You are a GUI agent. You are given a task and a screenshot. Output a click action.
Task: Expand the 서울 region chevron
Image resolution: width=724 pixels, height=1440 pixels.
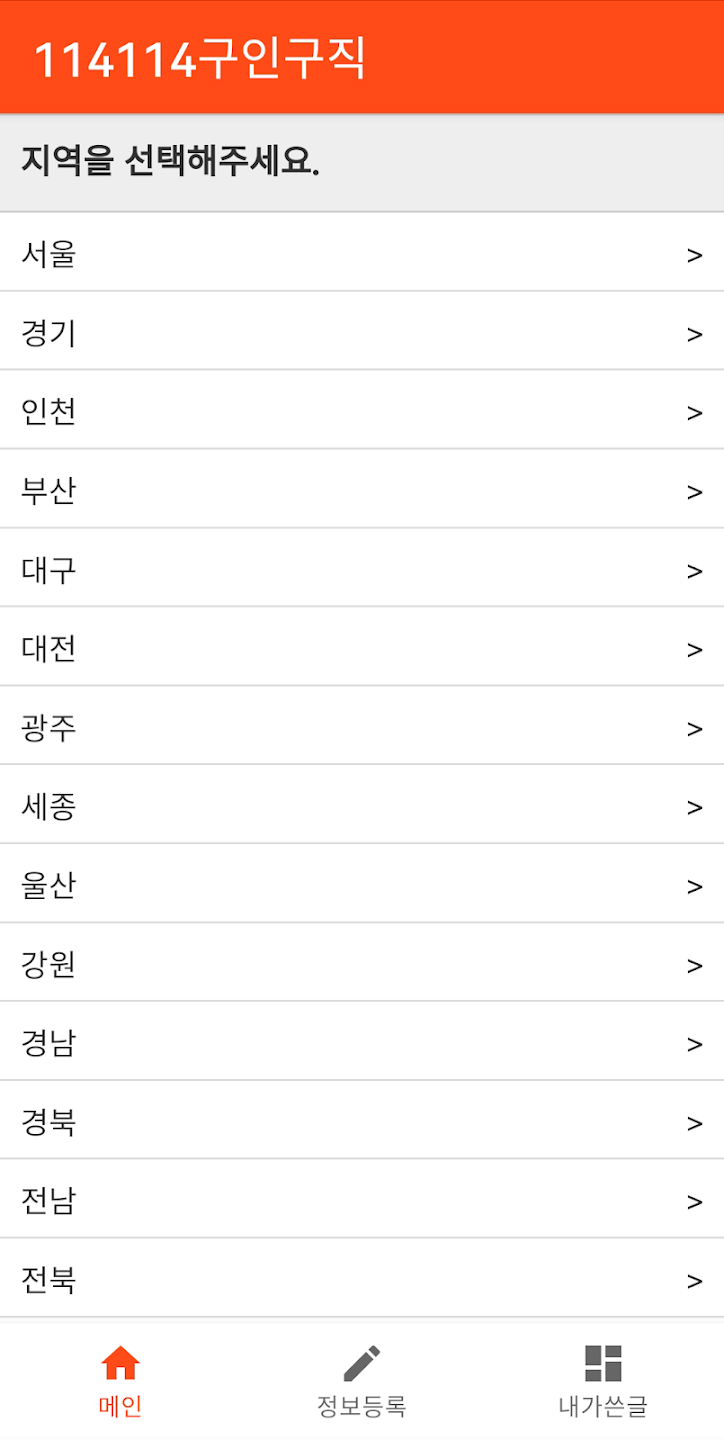(x=693, y=255)
